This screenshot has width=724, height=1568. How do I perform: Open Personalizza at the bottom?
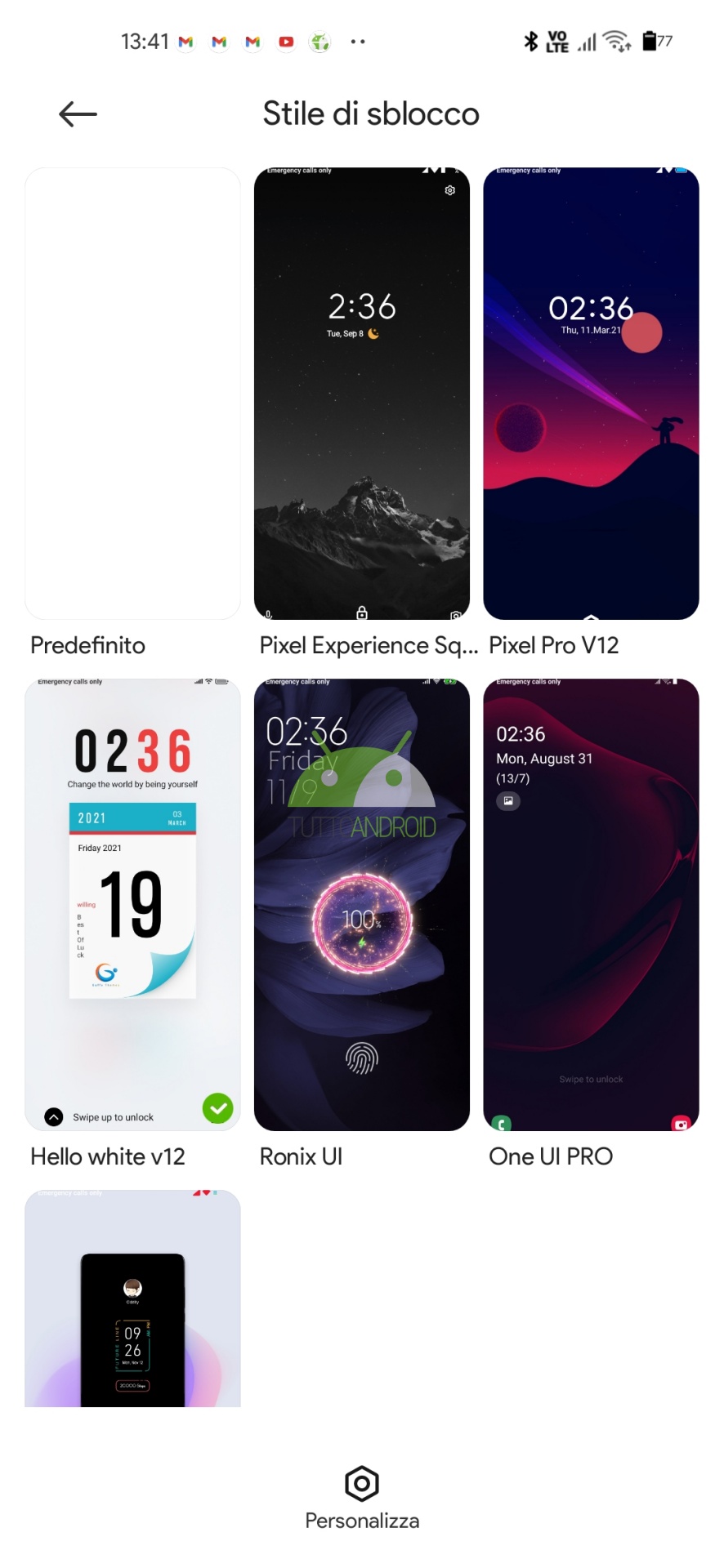[362, 1498]
